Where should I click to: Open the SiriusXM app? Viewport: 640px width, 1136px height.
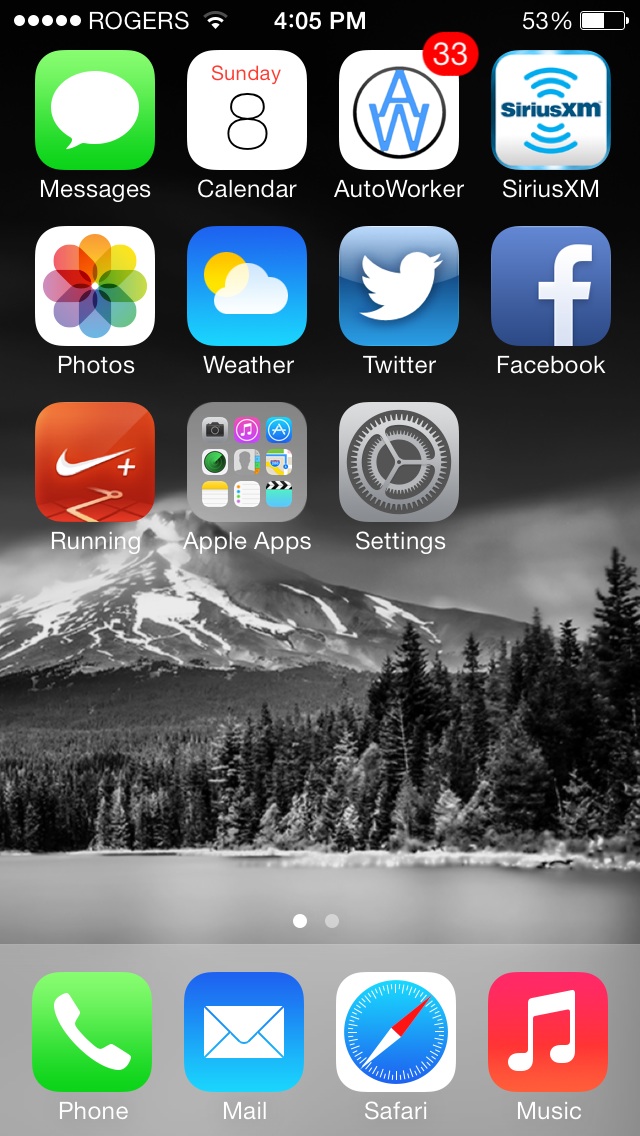click(551, 110)
